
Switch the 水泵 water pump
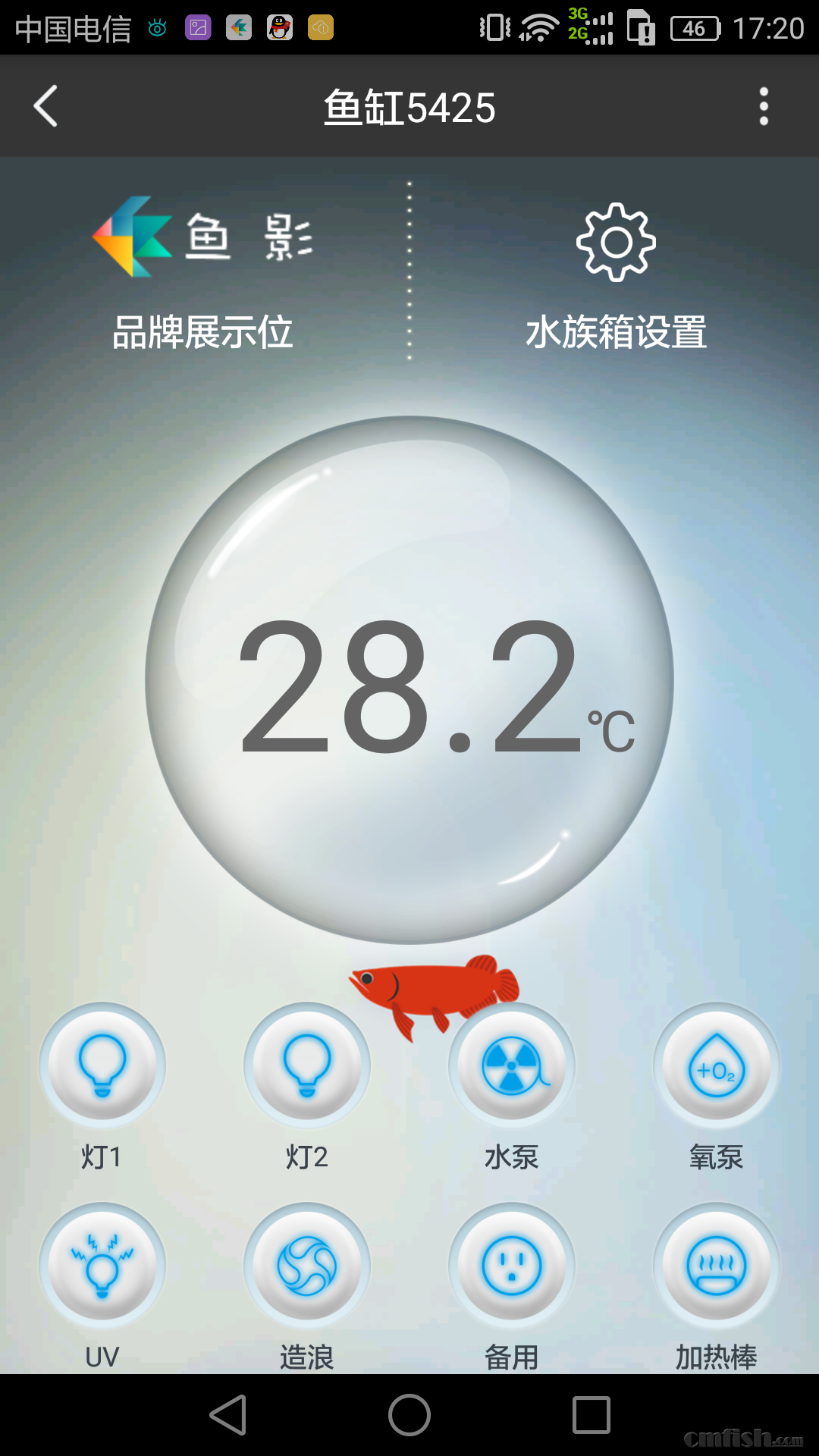pyautogui.click(x=512, y=1065)
